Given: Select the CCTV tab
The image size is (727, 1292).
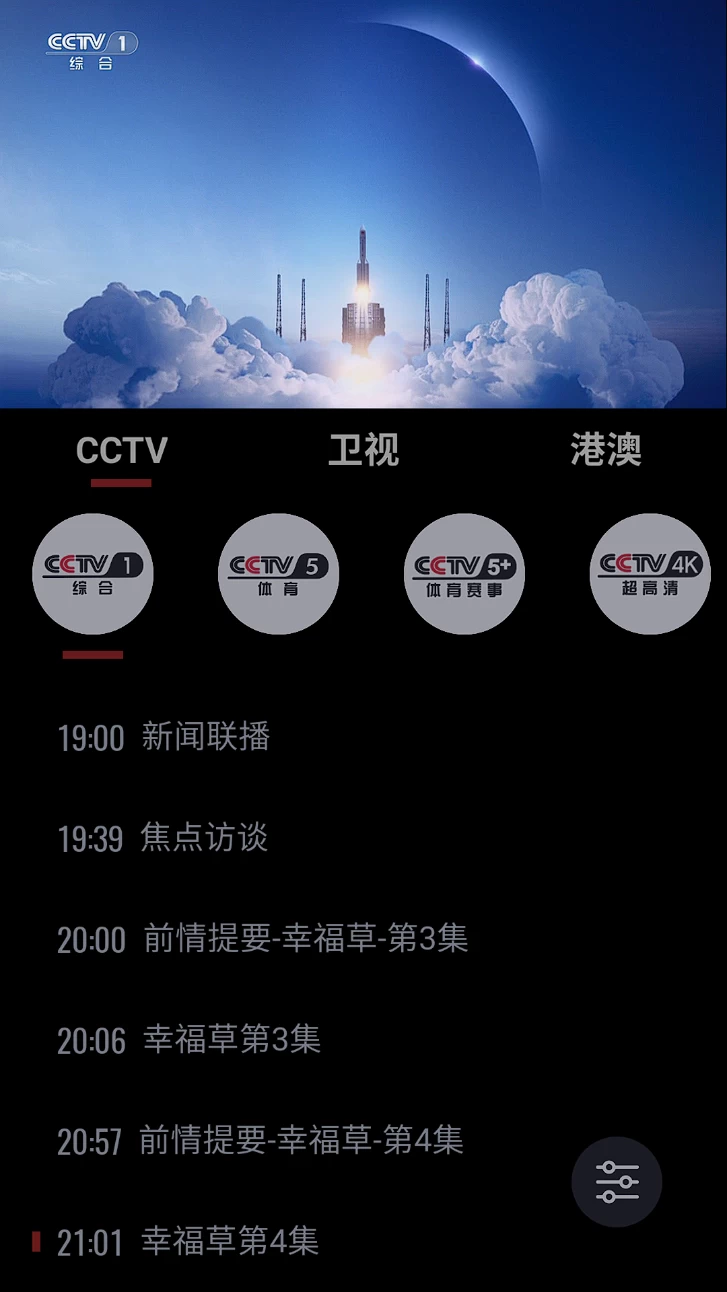Looking at the screenshot, I should [121, 451].
